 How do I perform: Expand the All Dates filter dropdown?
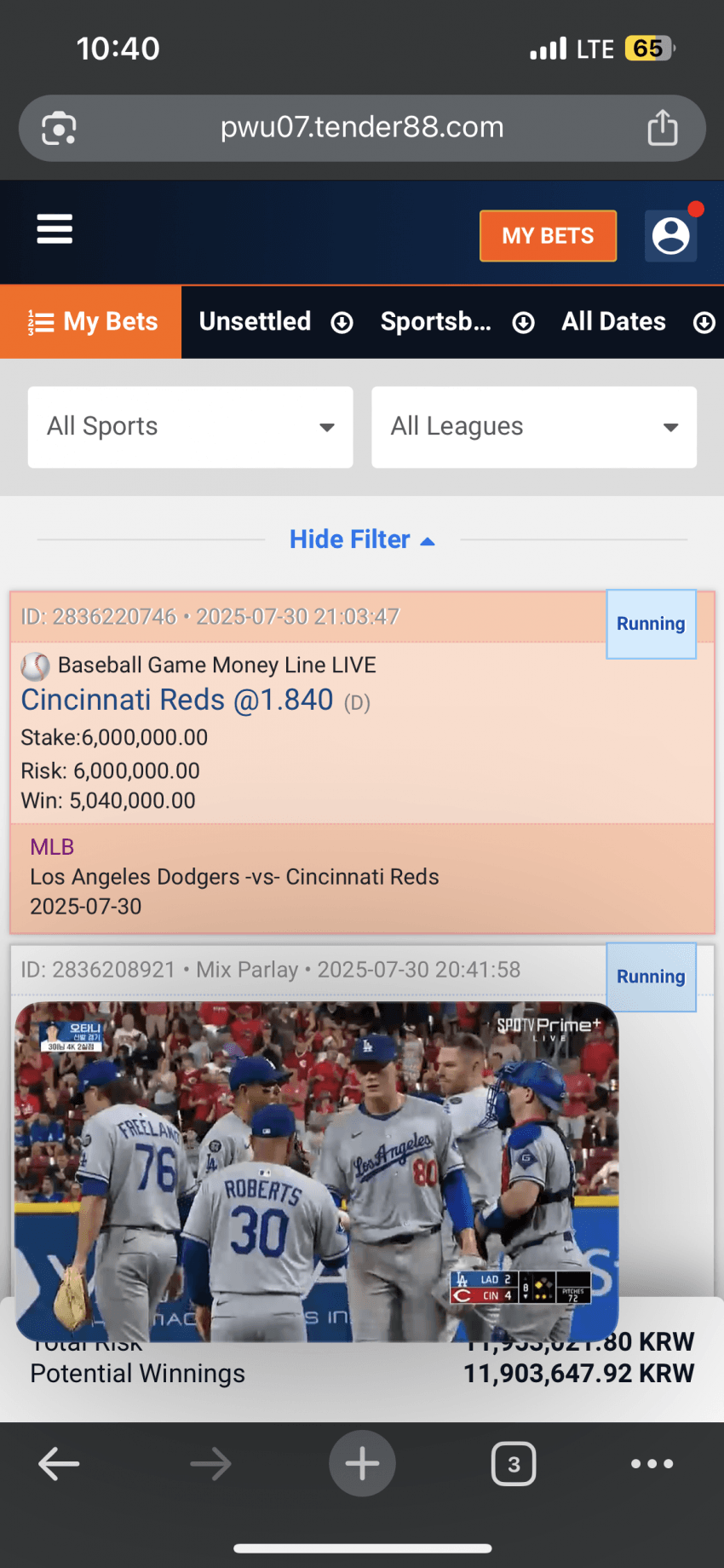[x=637, y=322]
